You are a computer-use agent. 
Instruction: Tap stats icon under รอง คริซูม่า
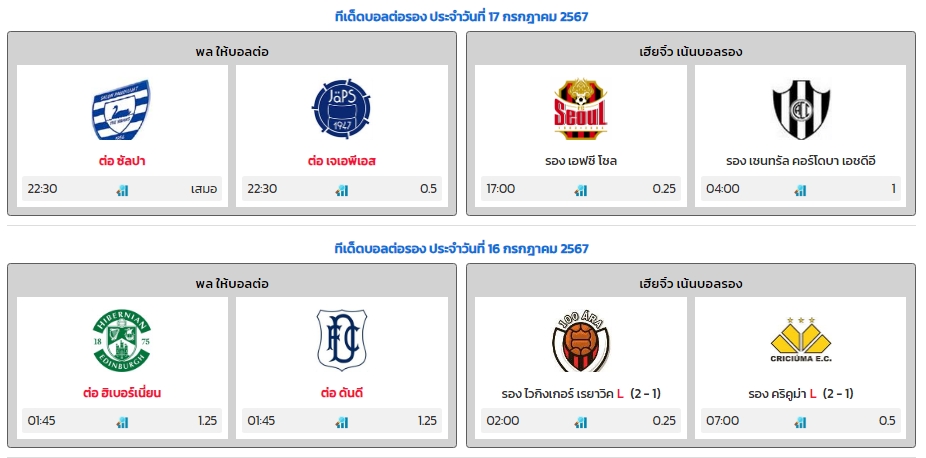point(800,422)
